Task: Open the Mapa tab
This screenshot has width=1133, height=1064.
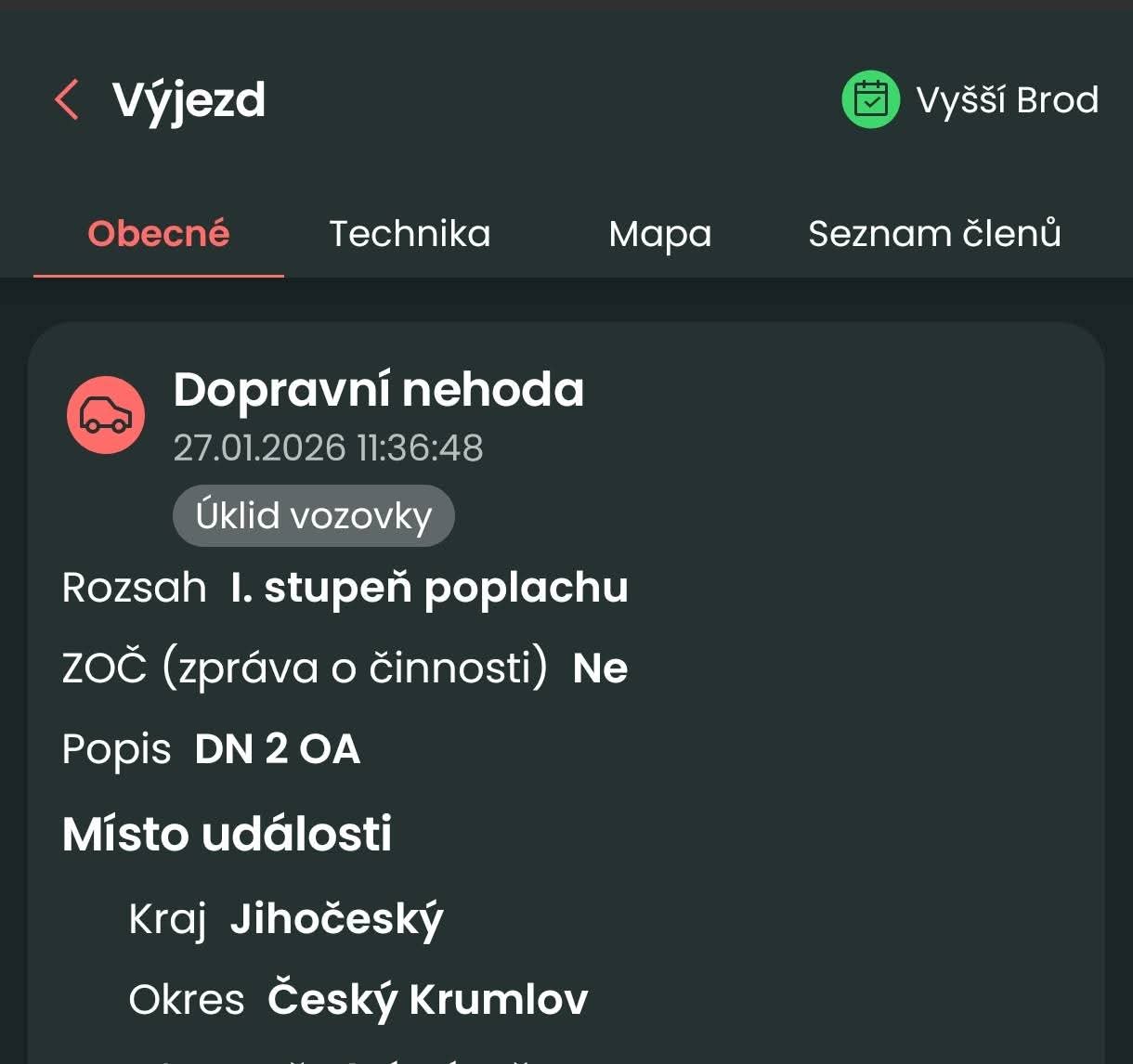Action: pyautogui.click(x=660, y=234)
